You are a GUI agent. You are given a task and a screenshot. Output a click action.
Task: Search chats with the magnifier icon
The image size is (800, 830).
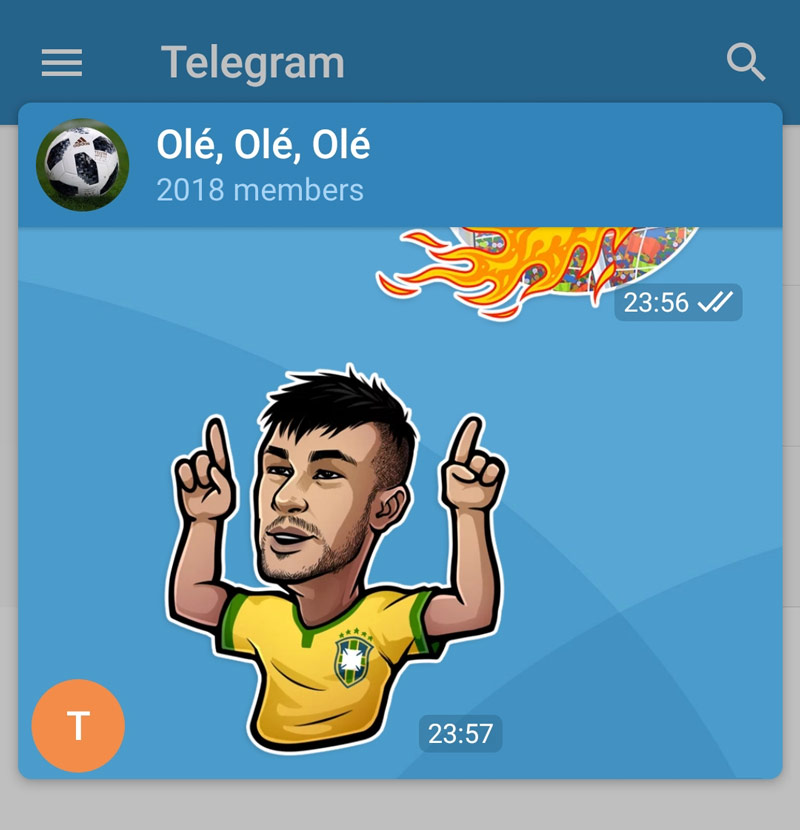click(745, 63)
